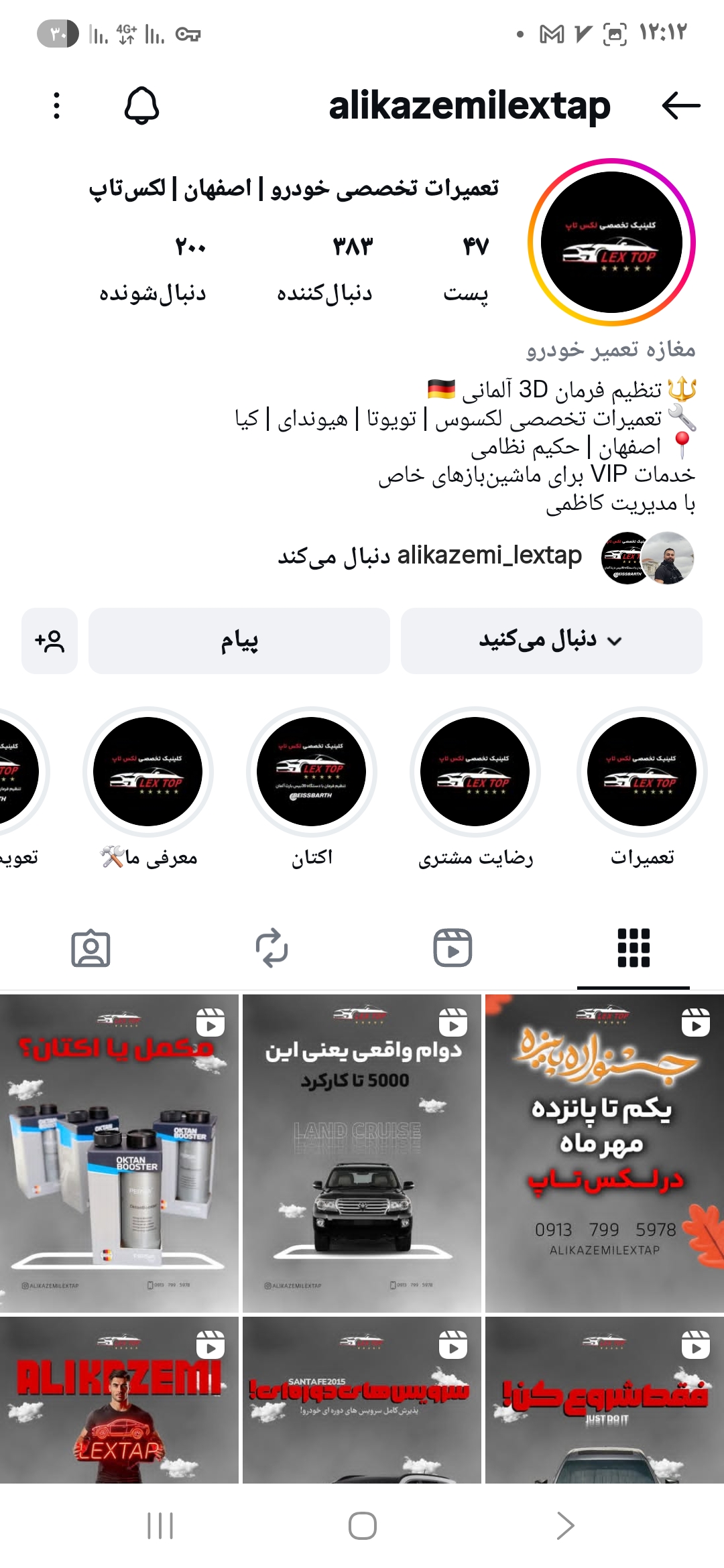Open the جشنواره پاییزه reel post
This screenshot has width=724, height=1568.
point(604,1153)
